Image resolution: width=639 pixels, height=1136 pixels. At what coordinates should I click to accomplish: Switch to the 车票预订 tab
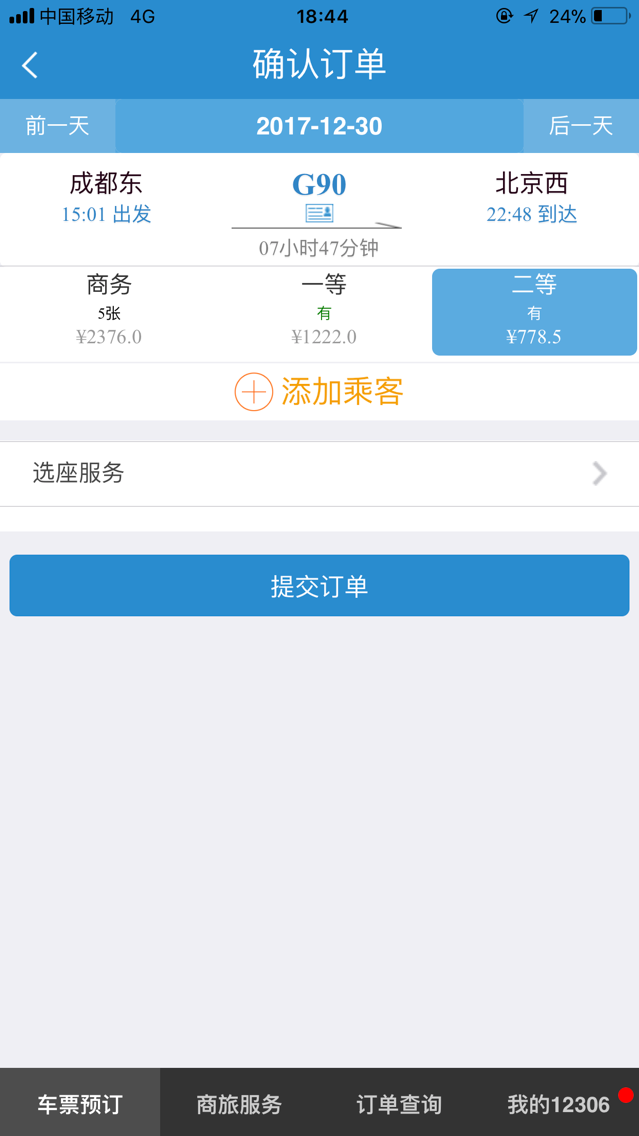click(x=80, y=1103)
